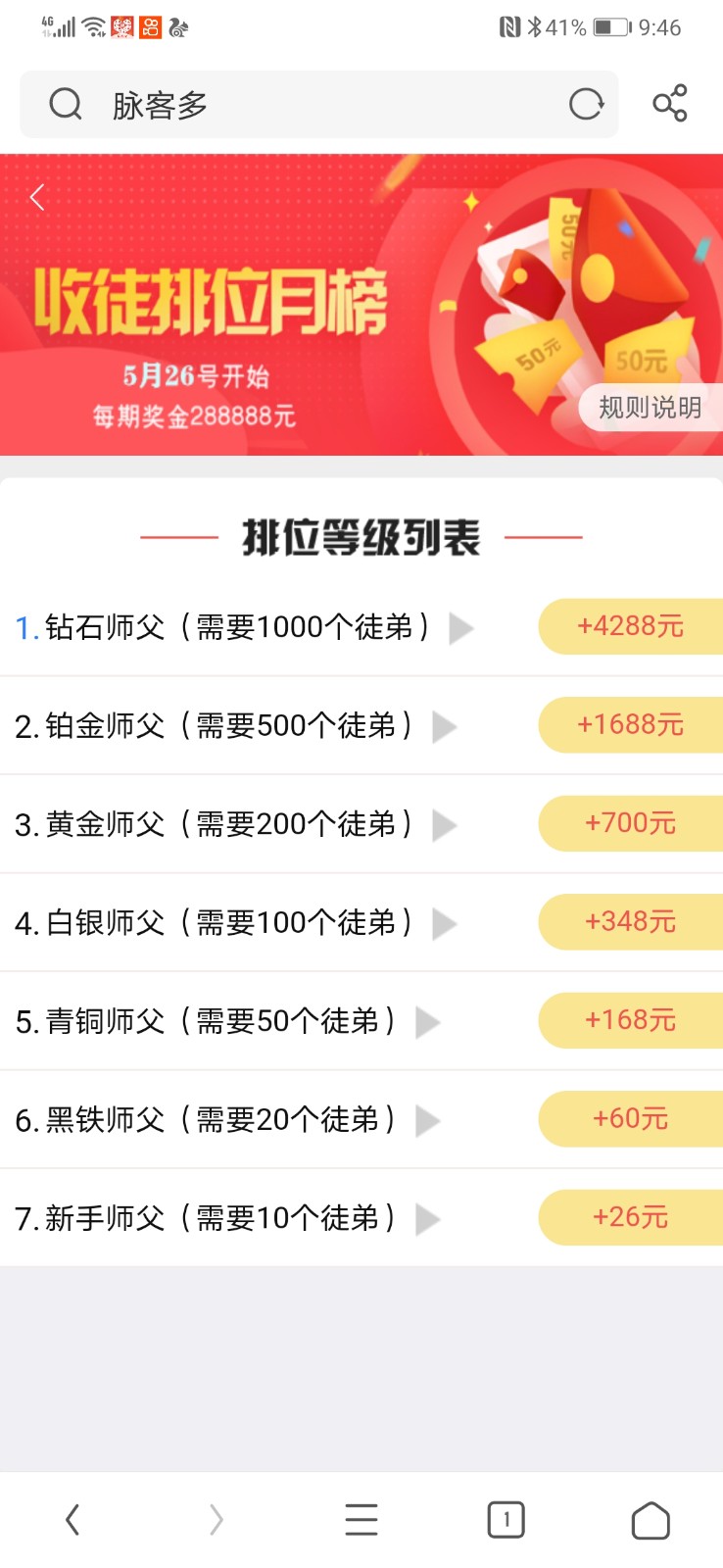
Task: Share this page via the share icon
Action: (670, 104)
